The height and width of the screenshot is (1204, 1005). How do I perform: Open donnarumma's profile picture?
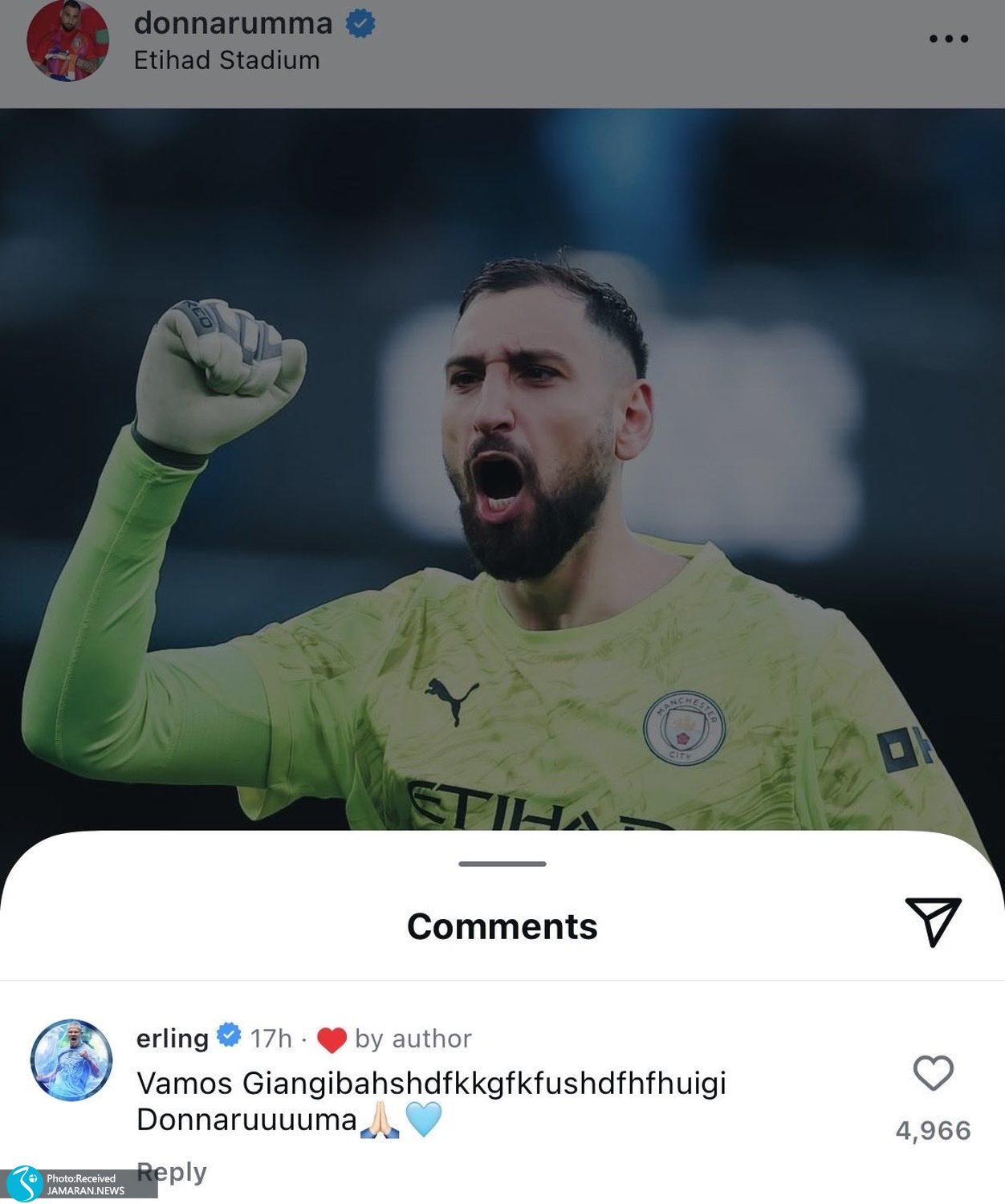tap(67, 41)
